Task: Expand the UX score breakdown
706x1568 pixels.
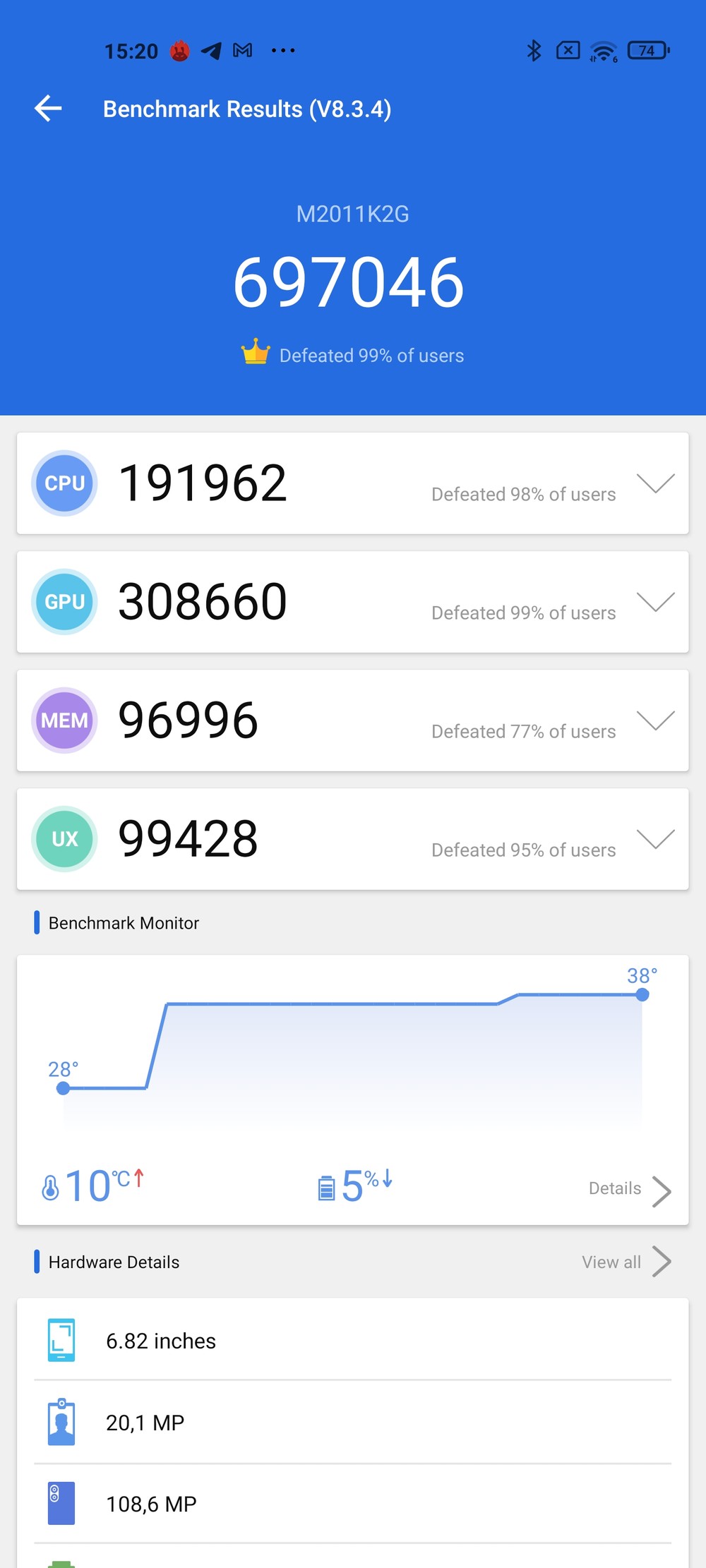Action: click(656, 839)
